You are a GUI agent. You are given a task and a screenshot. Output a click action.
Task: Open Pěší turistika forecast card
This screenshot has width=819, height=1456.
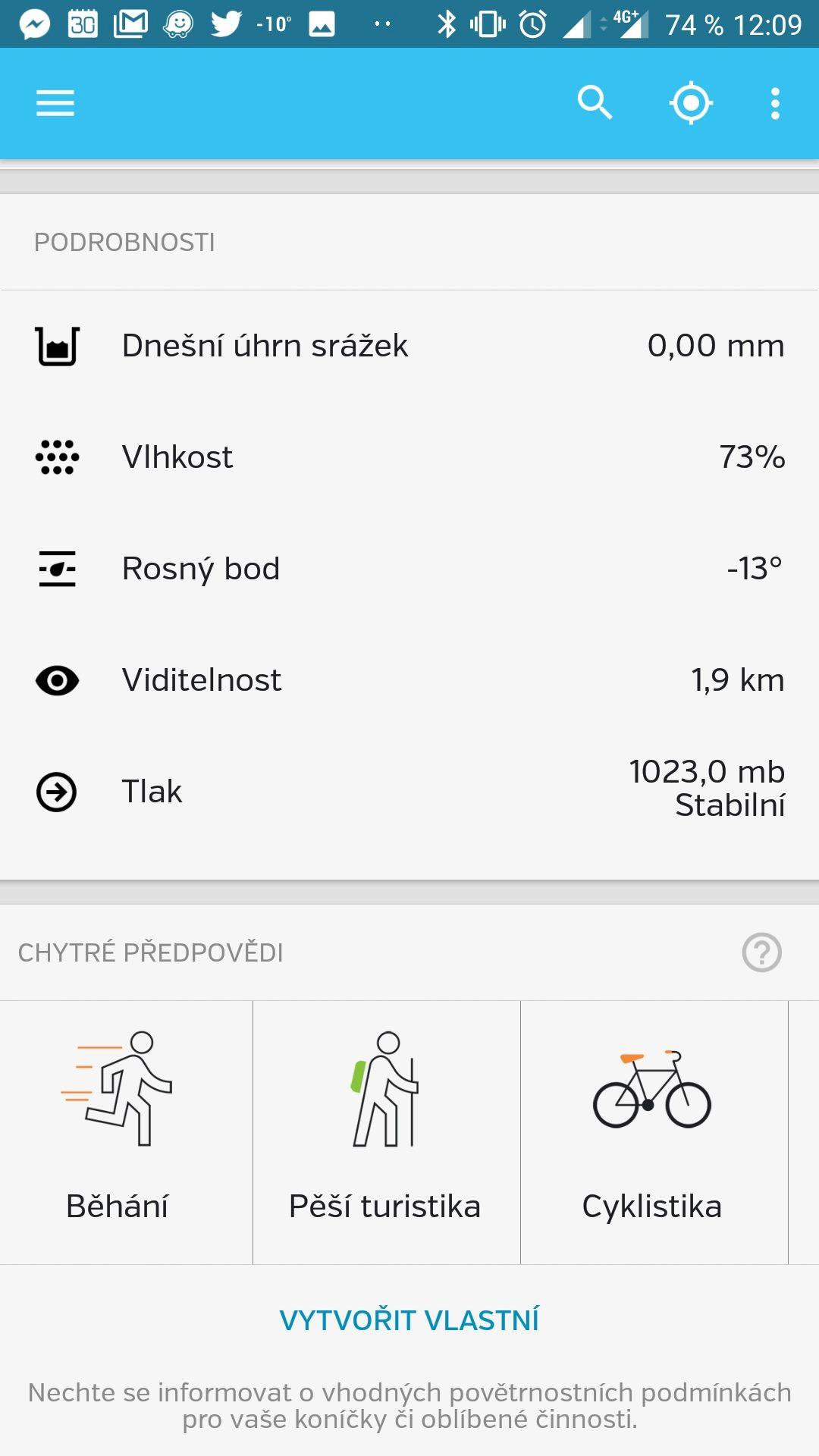[387, 1132]
